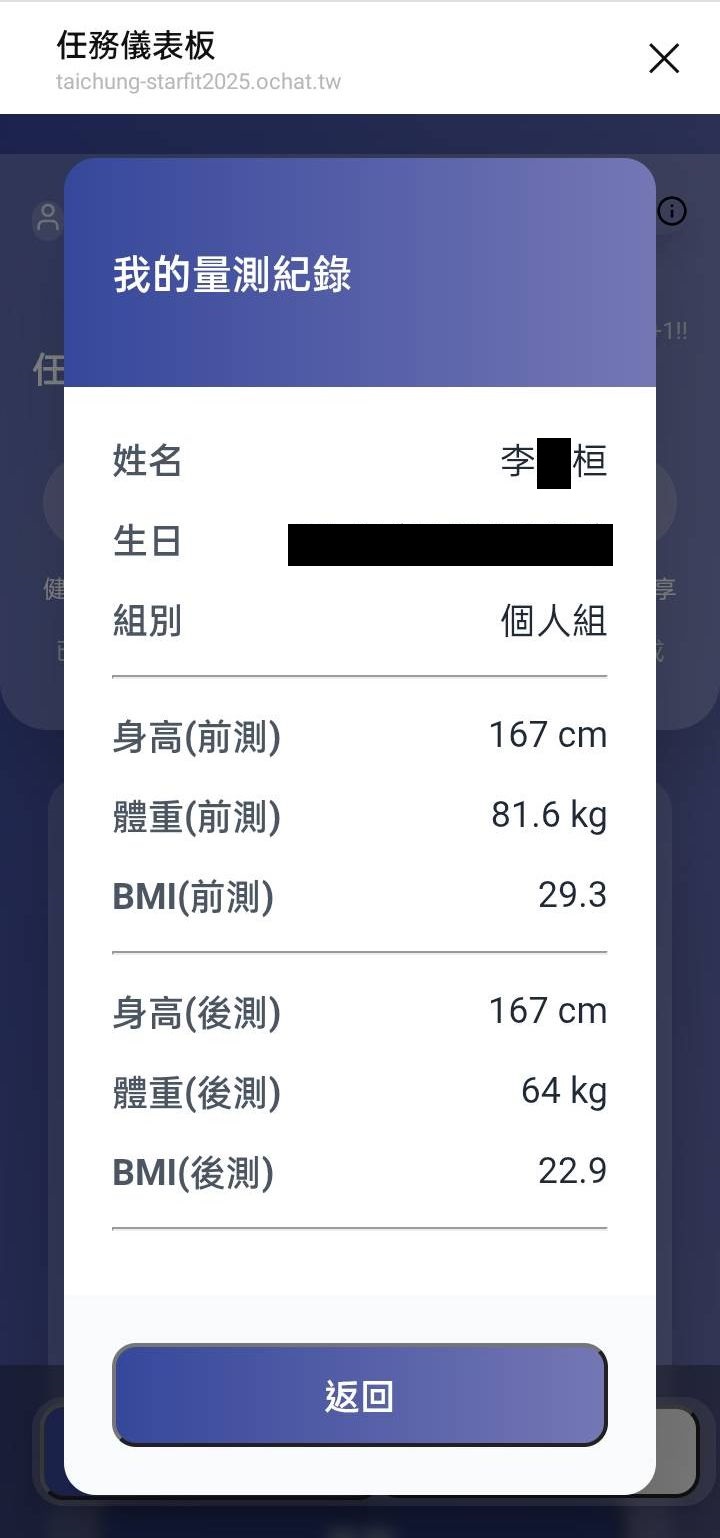Tap 返回 to leave measurement records
This screenshot has height=1538, width=720.
[x=359, y=1395]
